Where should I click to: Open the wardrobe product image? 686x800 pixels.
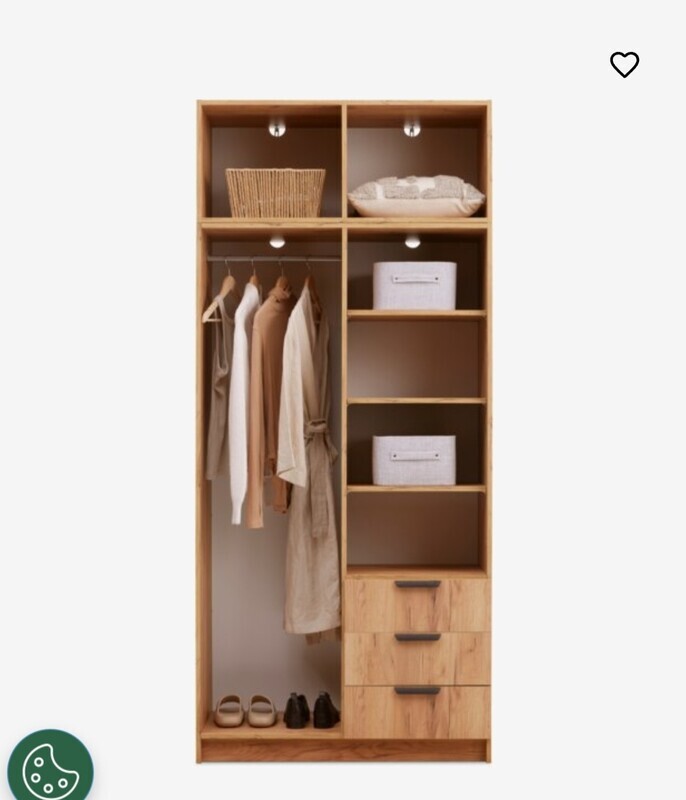point(343,430)
